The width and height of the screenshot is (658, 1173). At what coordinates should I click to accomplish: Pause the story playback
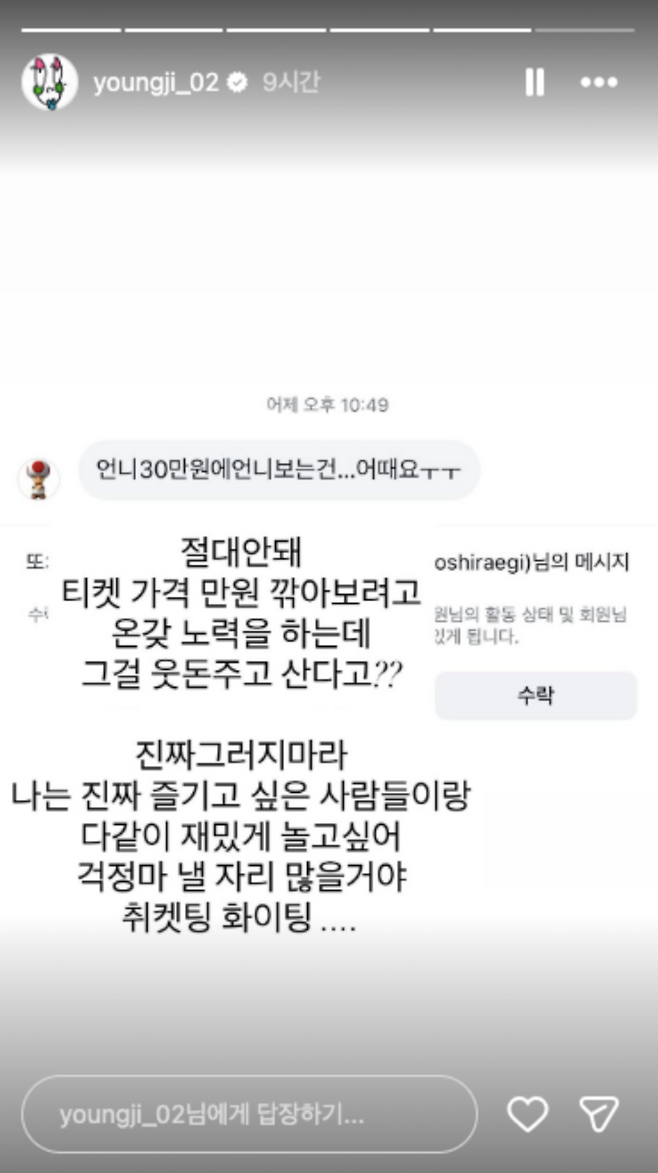[535, 83]
